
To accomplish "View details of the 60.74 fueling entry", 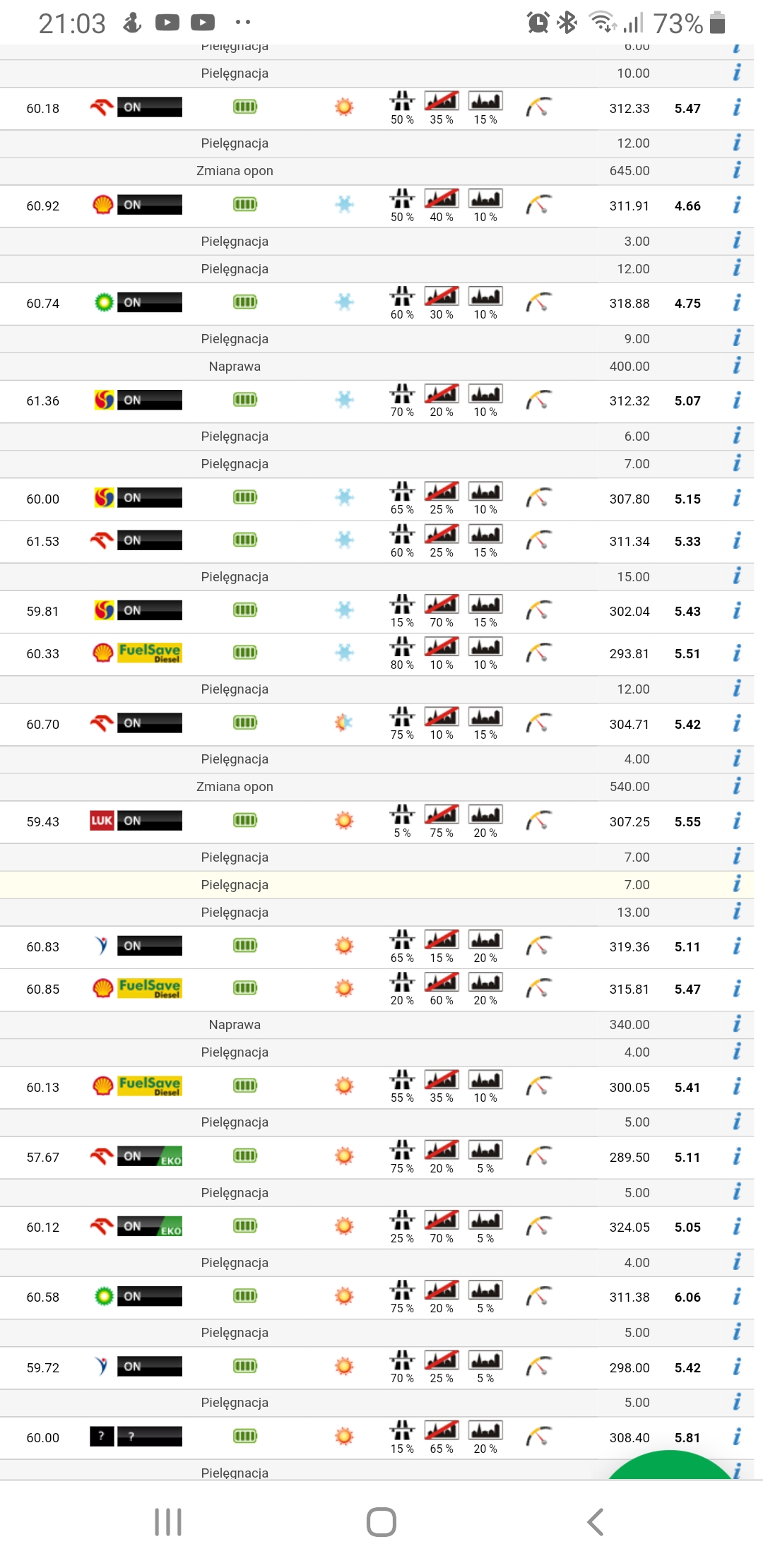I will click(737, 303).
